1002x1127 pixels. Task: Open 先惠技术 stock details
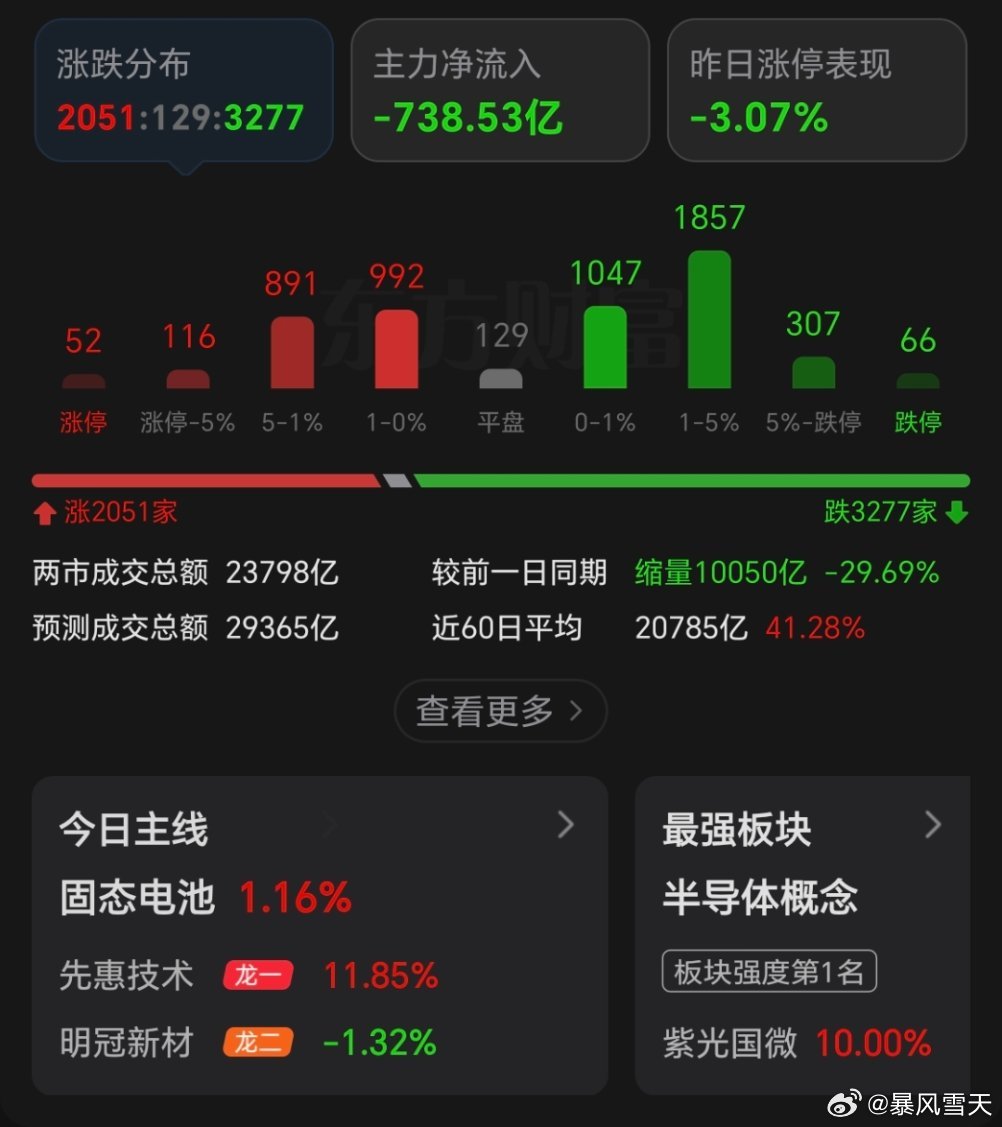point(124,975)
